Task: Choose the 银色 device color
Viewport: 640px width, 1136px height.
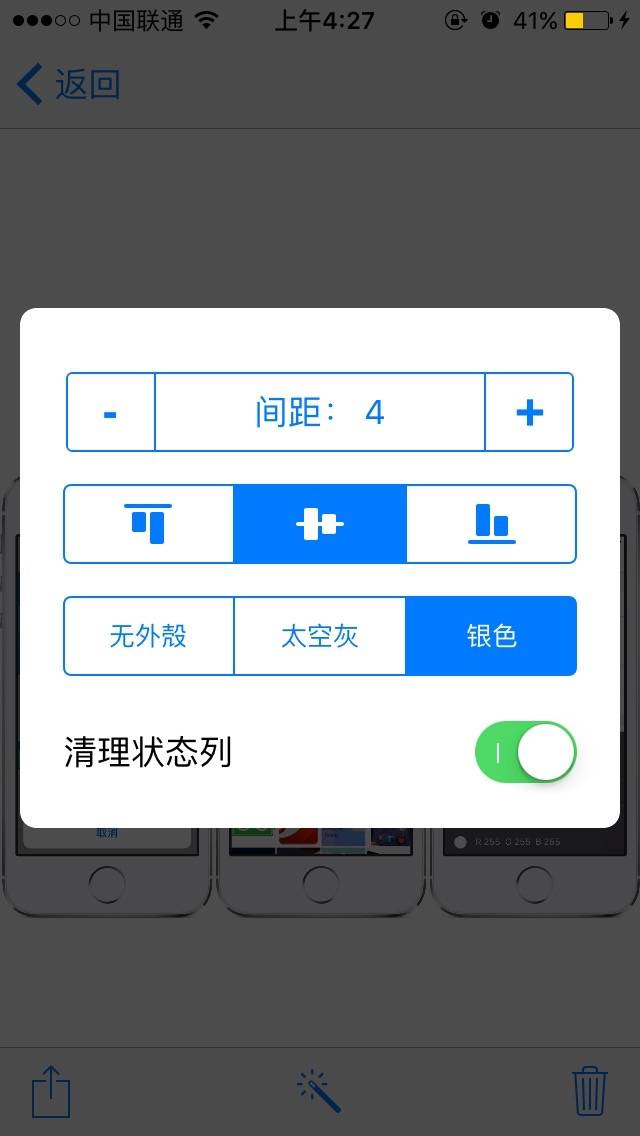Action: point(491,636)
